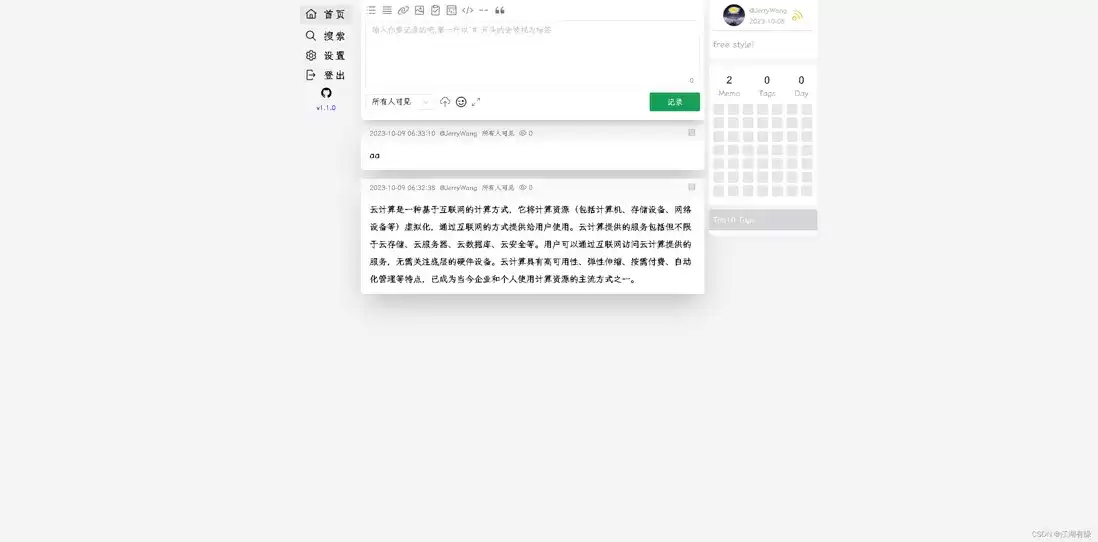Insert a blockquote with the quote icon
This screenshot has height=542, width=1098.
tap(500, 11)
